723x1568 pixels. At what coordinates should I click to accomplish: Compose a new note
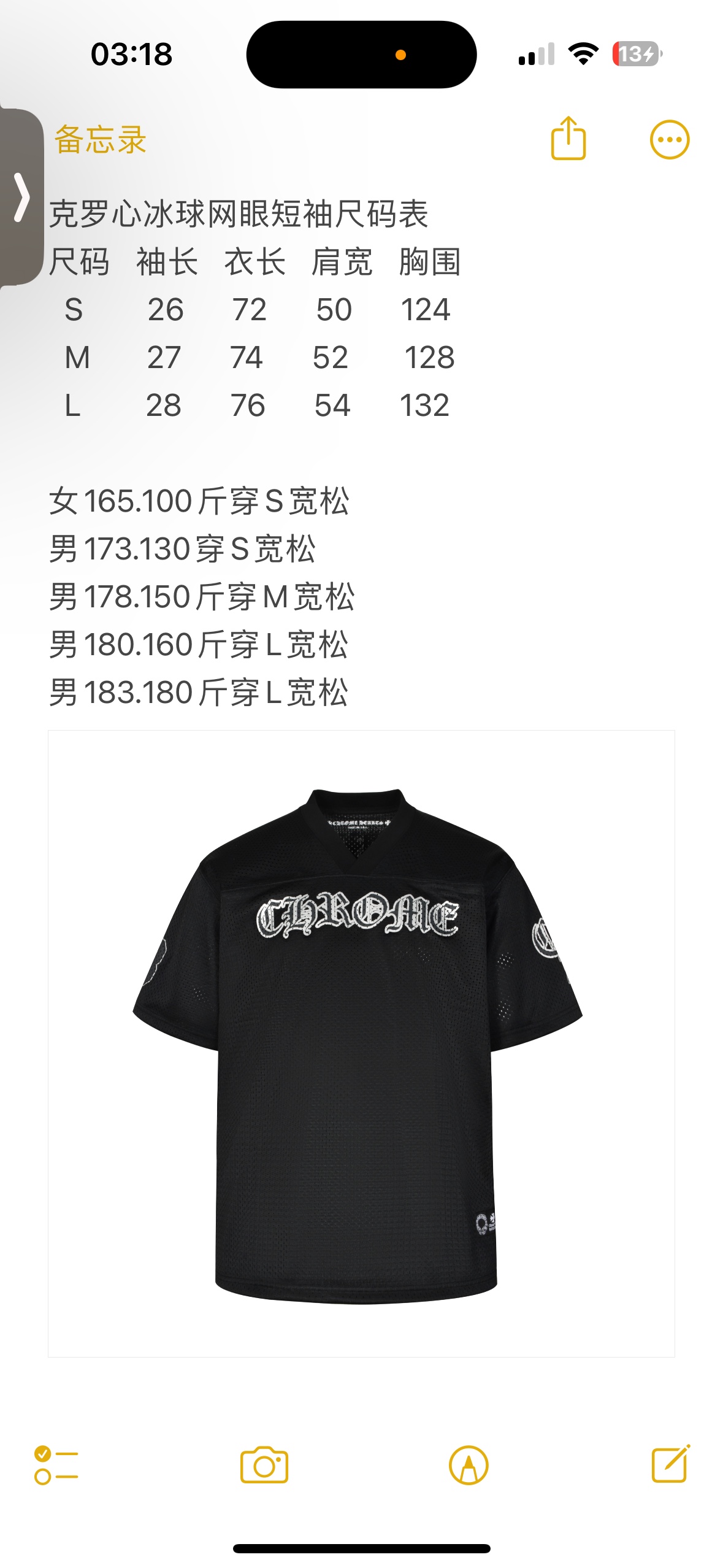click(x=670, y=1465)
